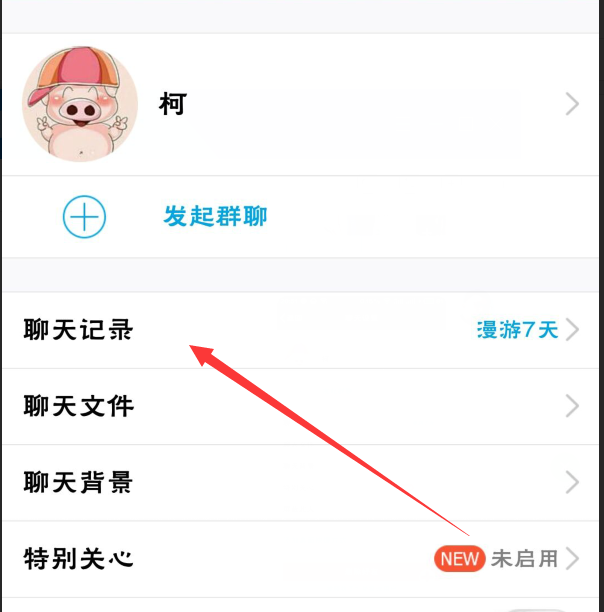Open 聊天背景 chat background settings
604x612 pixels.
click(300, 483)
